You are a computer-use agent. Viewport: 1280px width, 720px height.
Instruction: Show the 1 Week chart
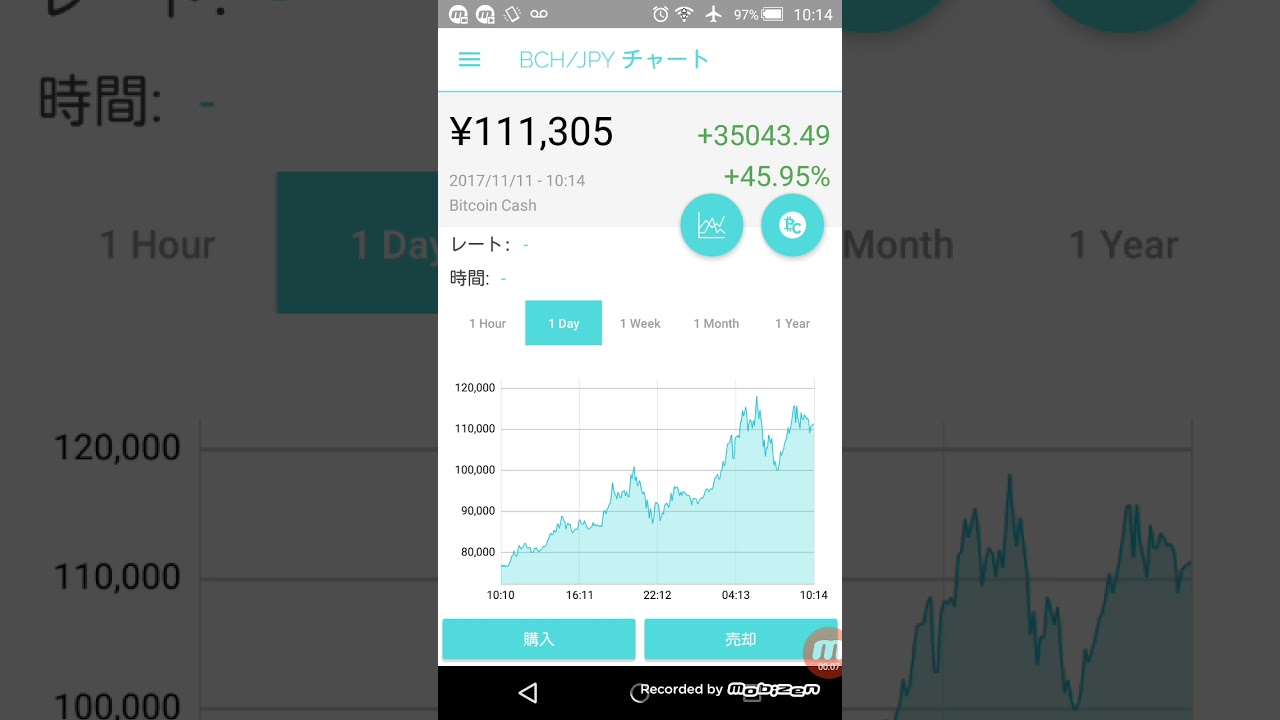(640, 323)
